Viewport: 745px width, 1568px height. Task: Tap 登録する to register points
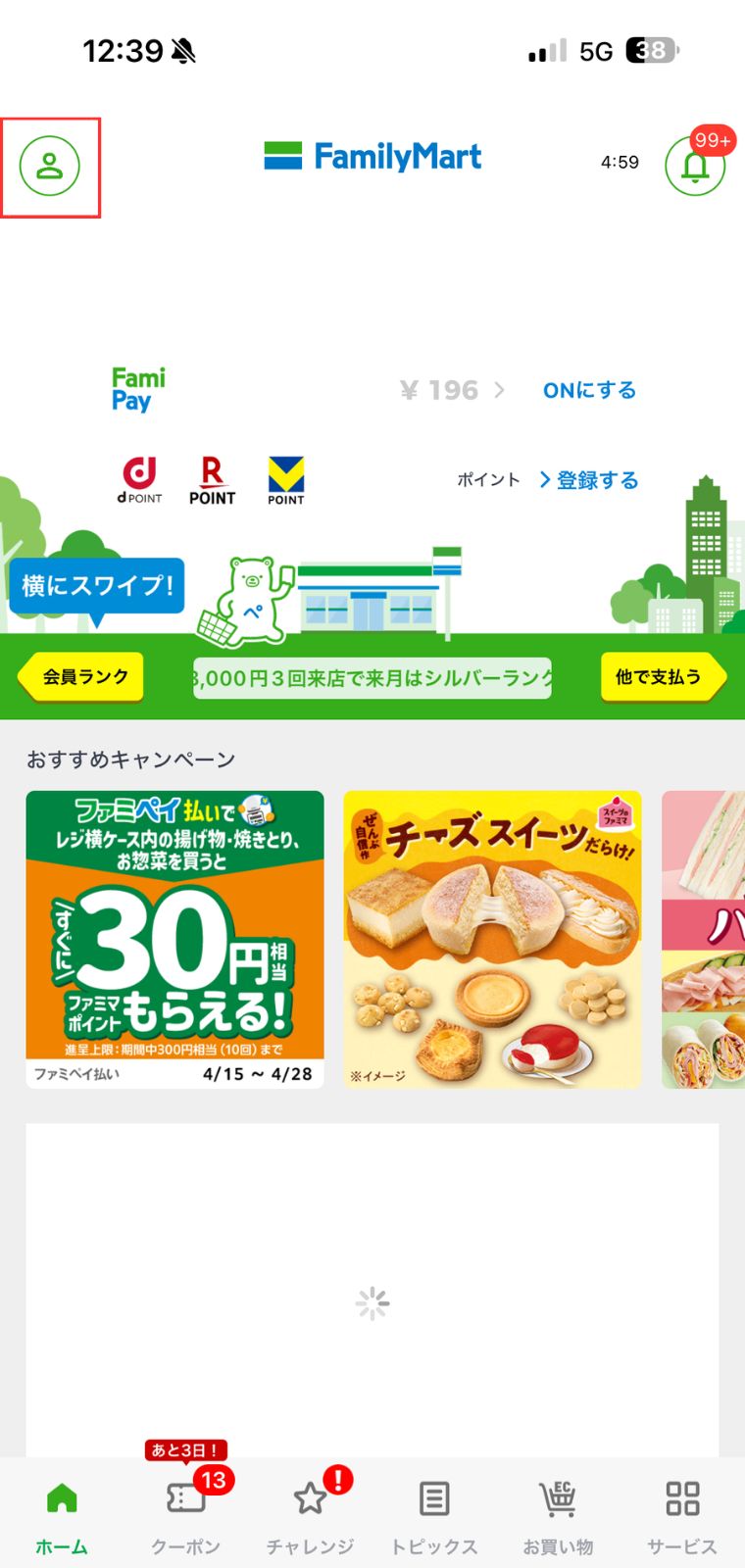(x=589, y=480)
